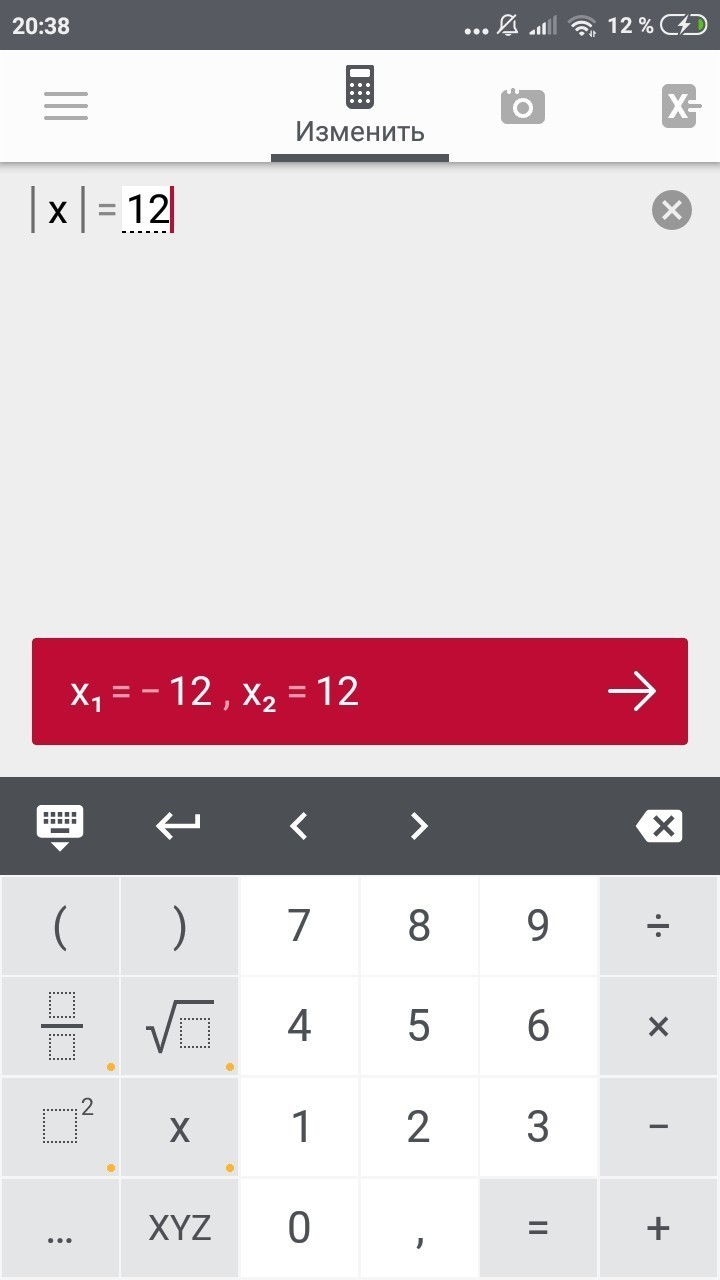Screen dimensions: 720x1280
Task: Enter the variable x
Action: point(180,1127)
